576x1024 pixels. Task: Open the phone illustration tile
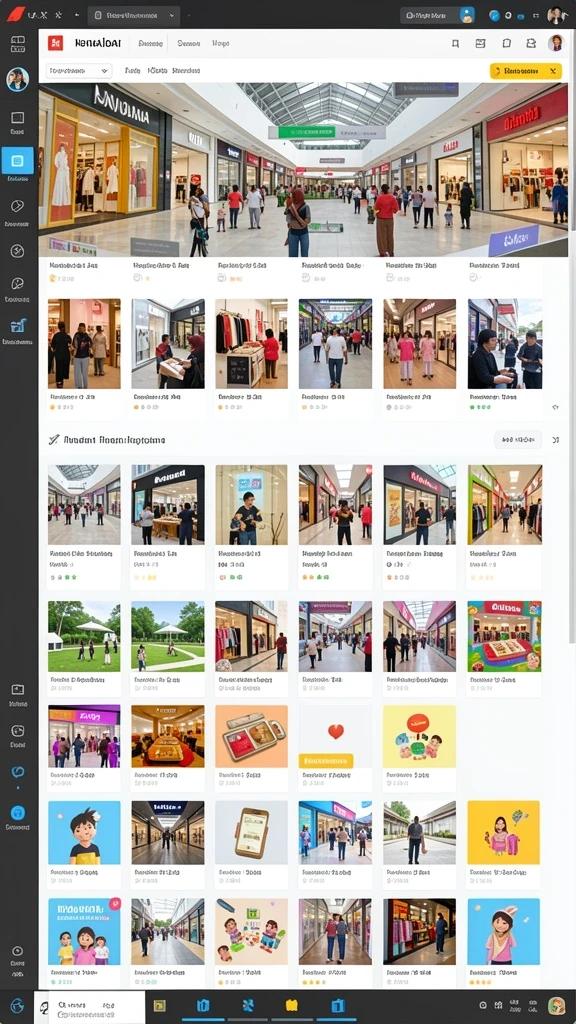(251, 832)
